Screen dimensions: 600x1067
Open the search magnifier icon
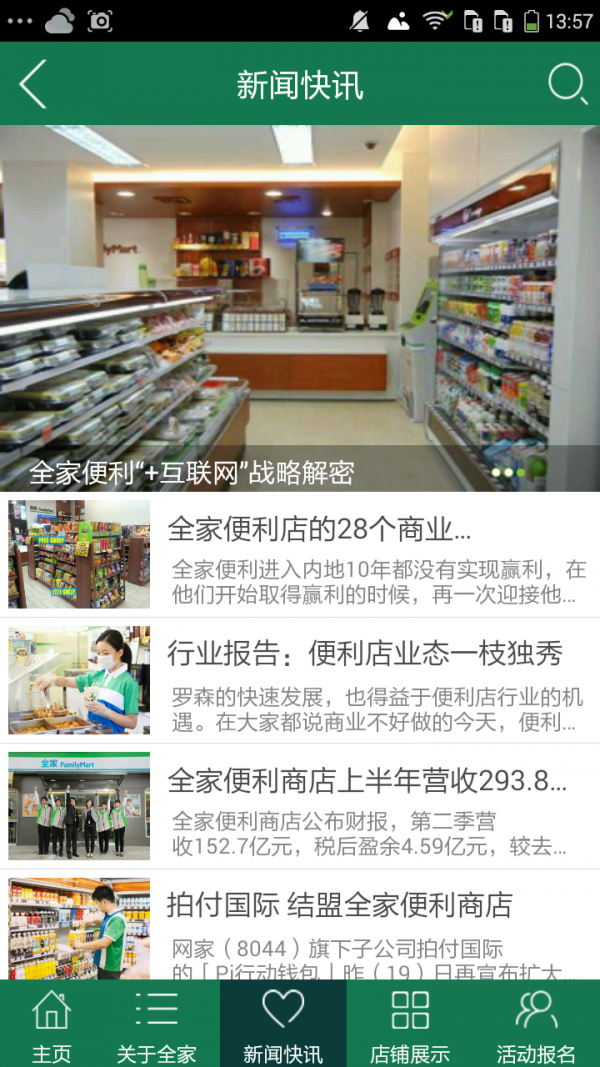pyautogui.click(x=567, y=84)
